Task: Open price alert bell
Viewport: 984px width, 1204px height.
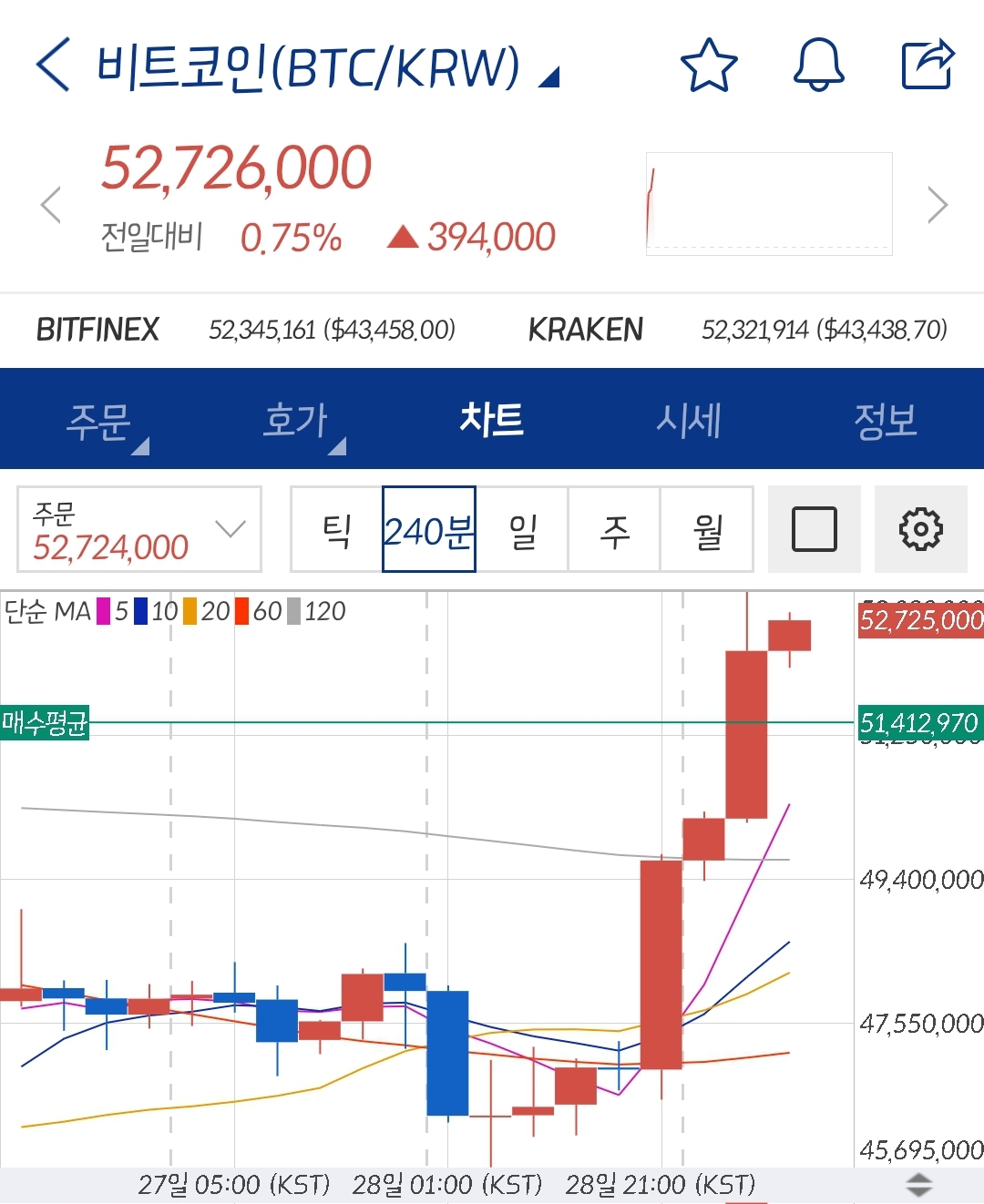Action: (819, 65)
